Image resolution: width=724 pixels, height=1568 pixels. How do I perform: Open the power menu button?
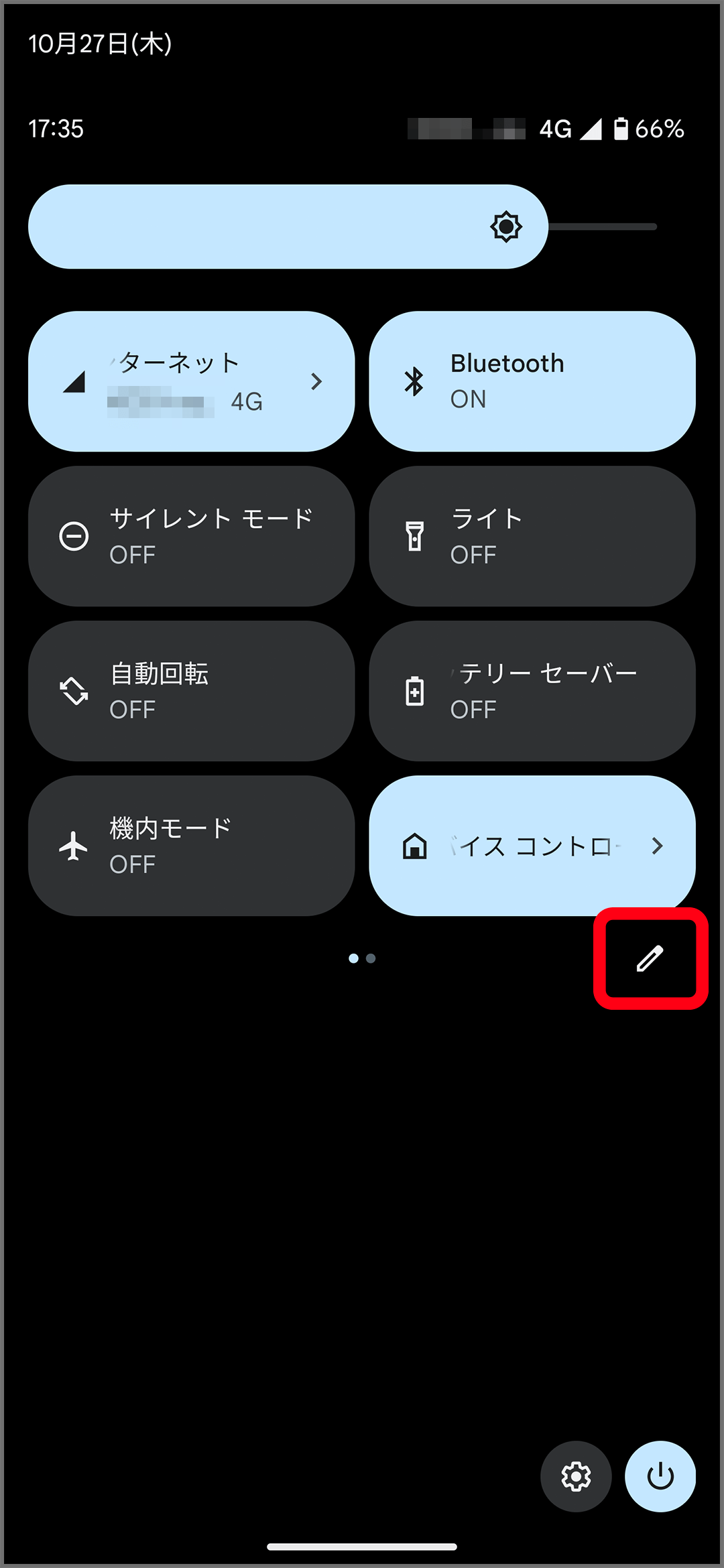(x=660, y=1476)
